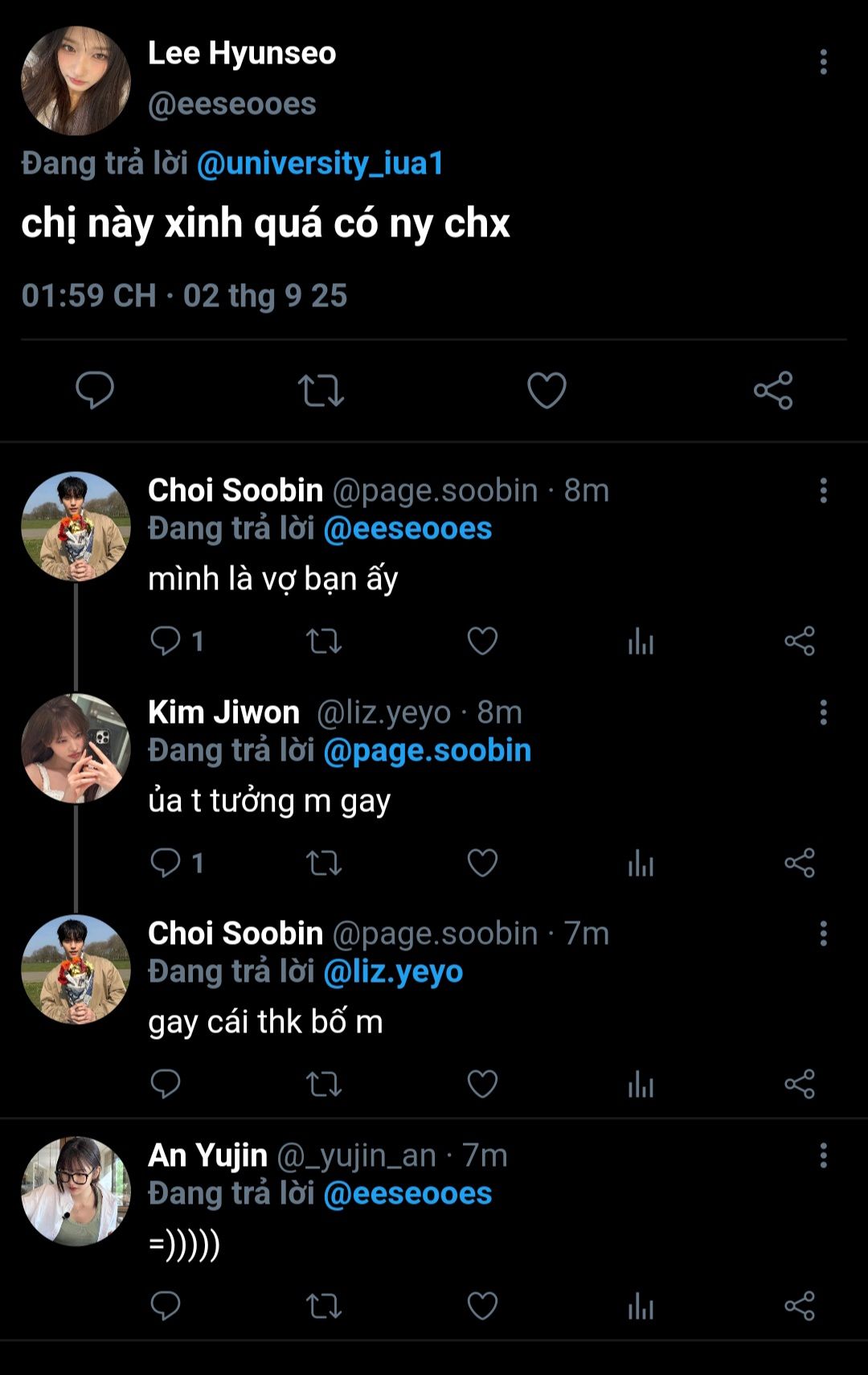Like Lee Hyunseo's main tweet
Image resolution: width=868 pixels, height=1375 pixels.
(547, 391)
